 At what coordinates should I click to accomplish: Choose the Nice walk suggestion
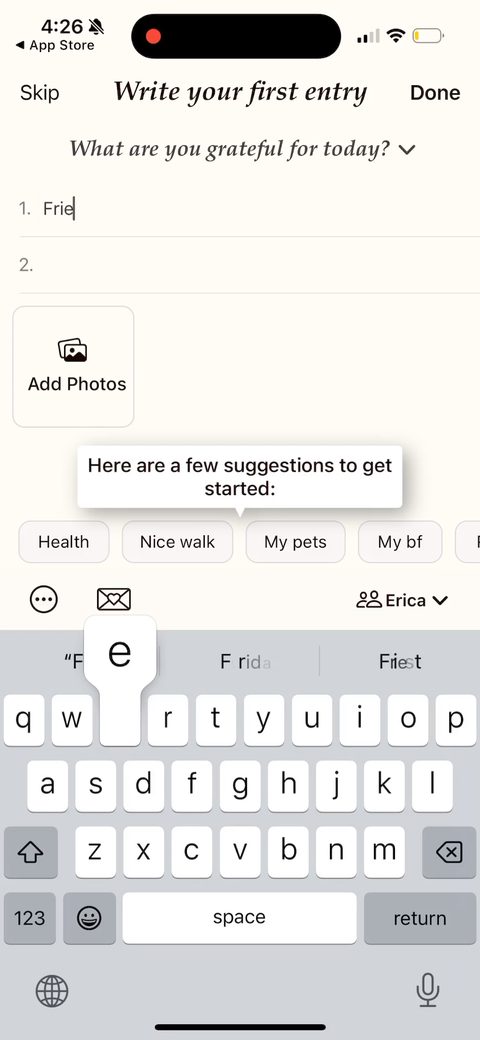coord(178,542)
